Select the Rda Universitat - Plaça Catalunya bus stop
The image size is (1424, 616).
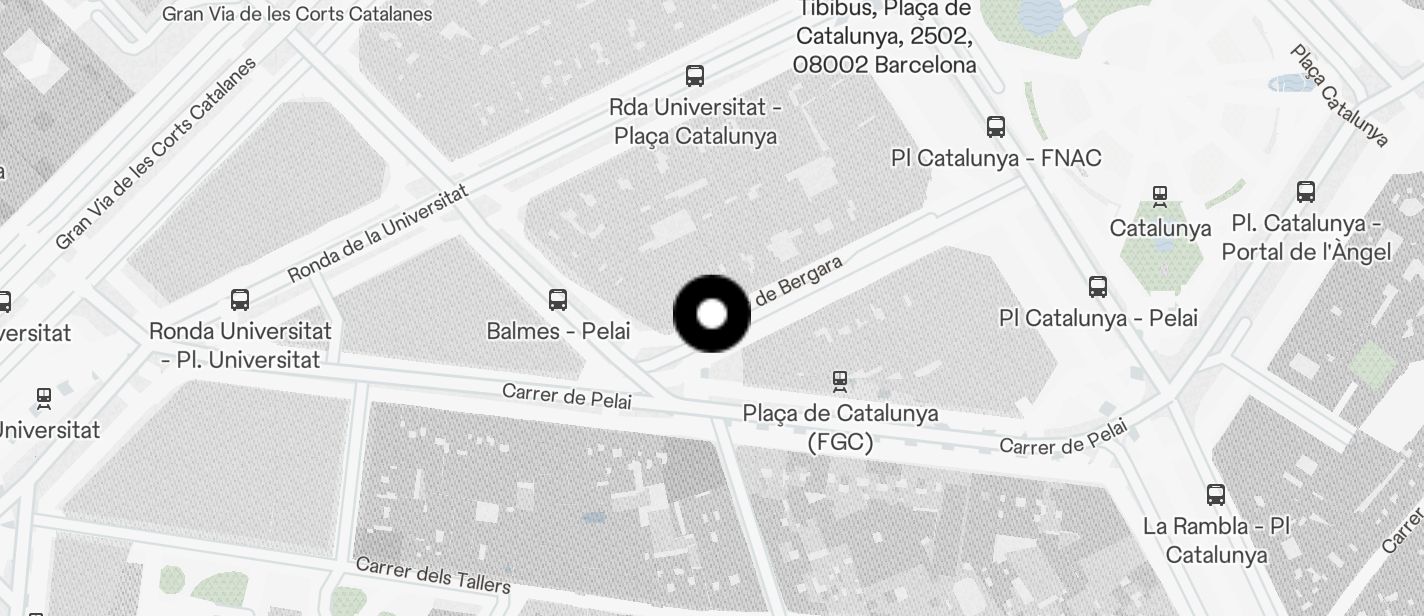(x=694, y=75)
